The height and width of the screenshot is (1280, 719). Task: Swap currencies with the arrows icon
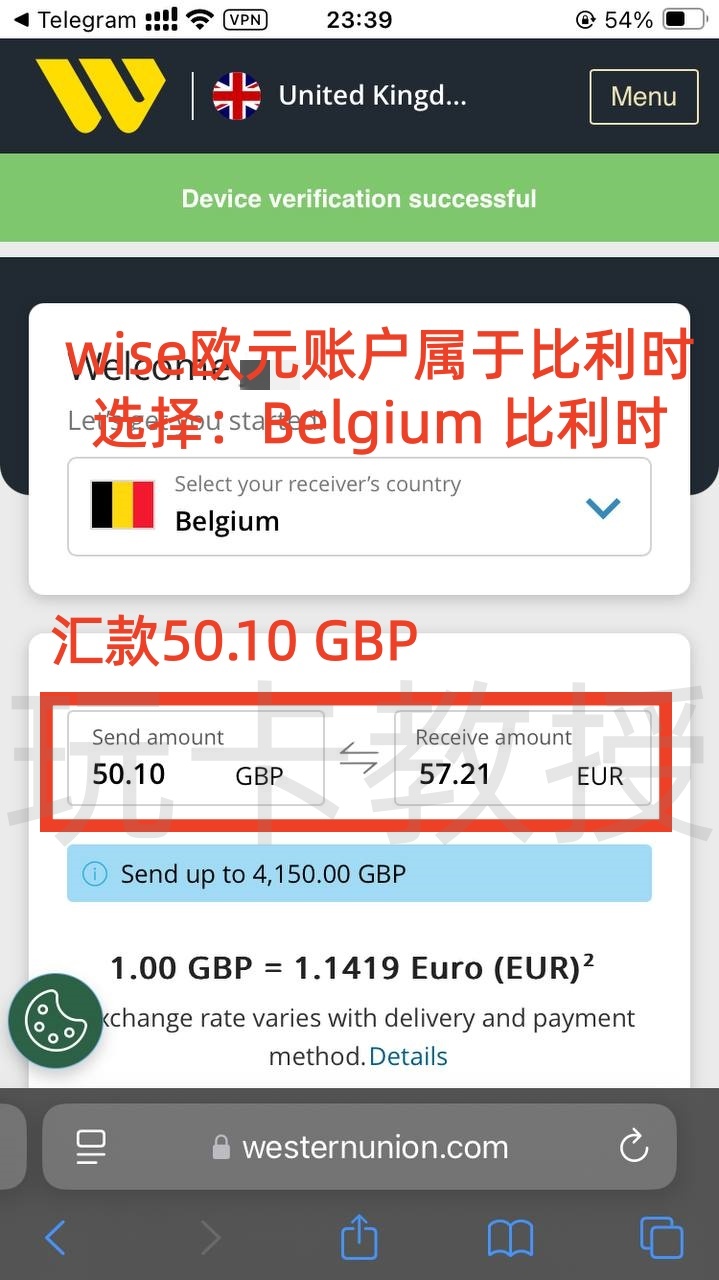coord(359,759)
